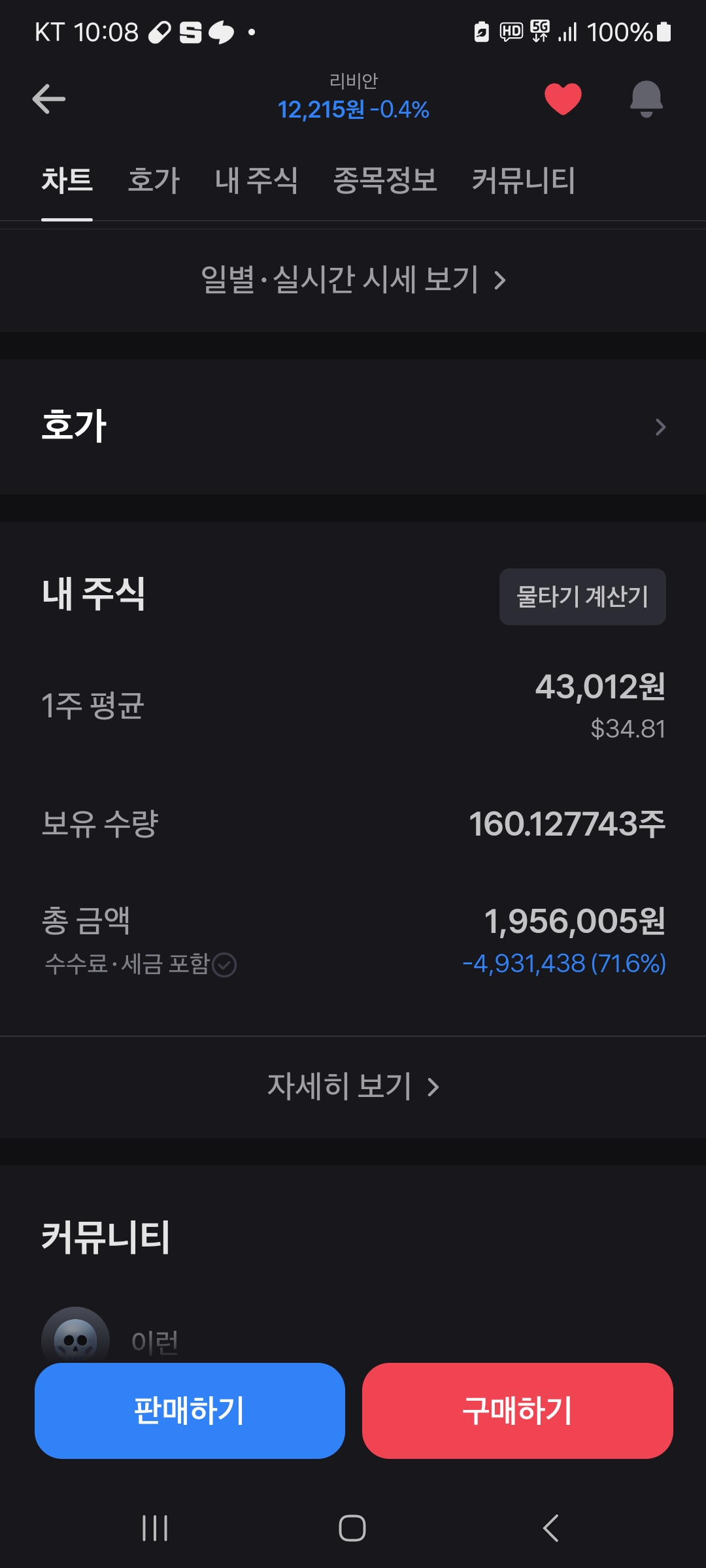This screenshot has width=706, height=1568.
Task: Open the 이런 community post
Action: tap(155, 1341)
